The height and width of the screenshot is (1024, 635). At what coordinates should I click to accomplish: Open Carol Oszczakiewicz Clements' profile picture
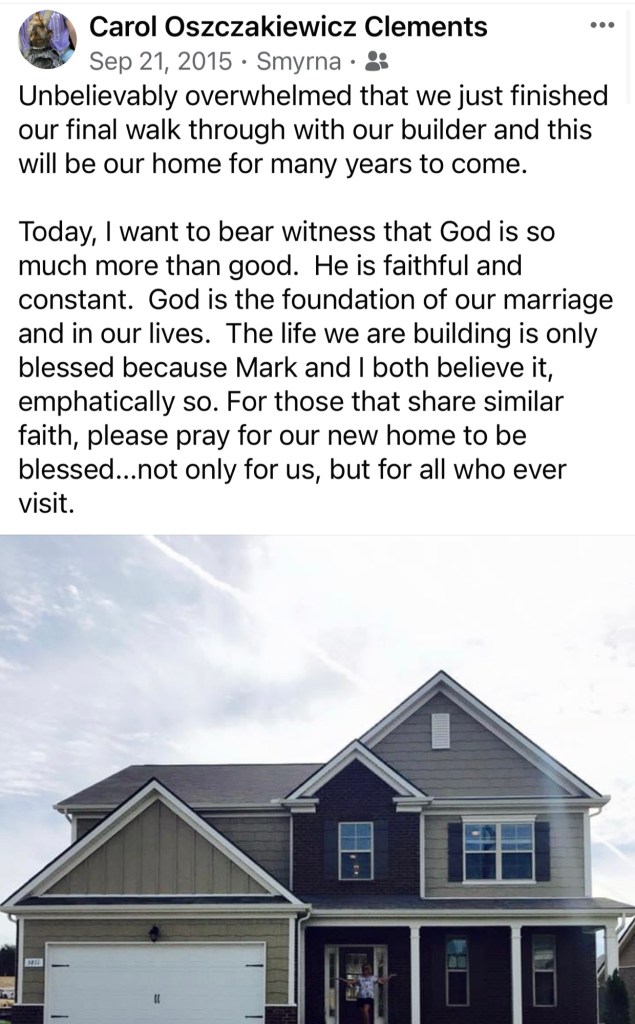click(47, 40)
